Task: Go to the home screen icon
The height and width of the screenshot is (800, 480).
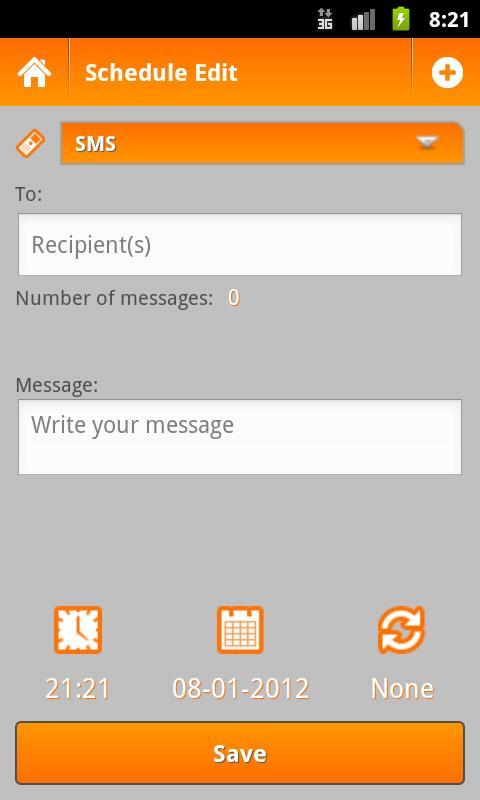Action: point(34,72)
